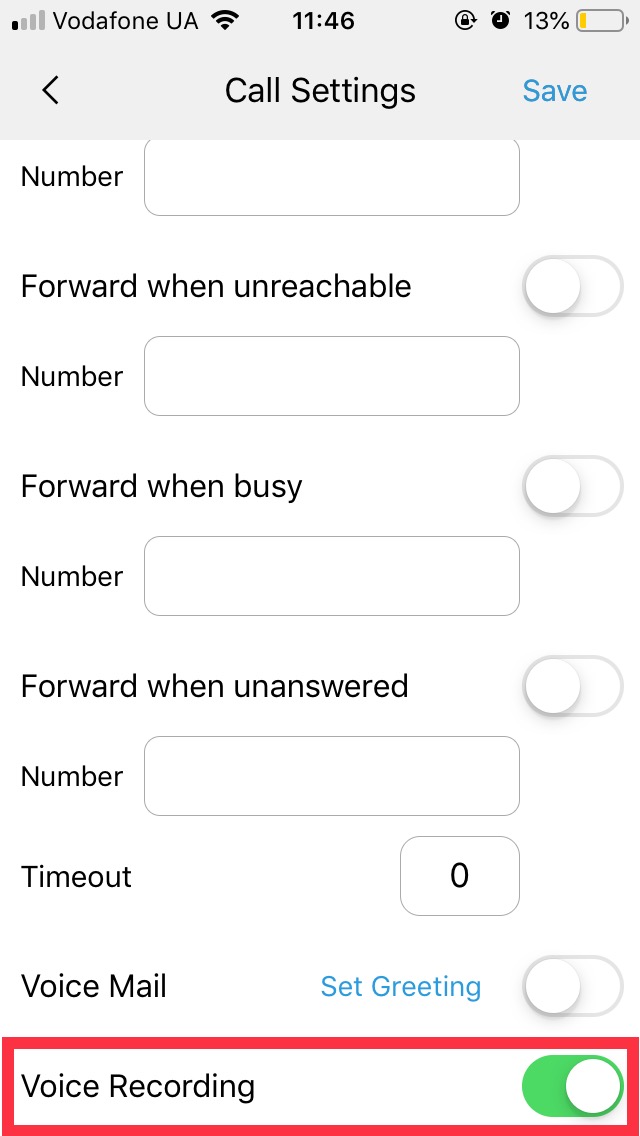
Task: Tap Number field under Forward when busy
Action: (332, 576)
